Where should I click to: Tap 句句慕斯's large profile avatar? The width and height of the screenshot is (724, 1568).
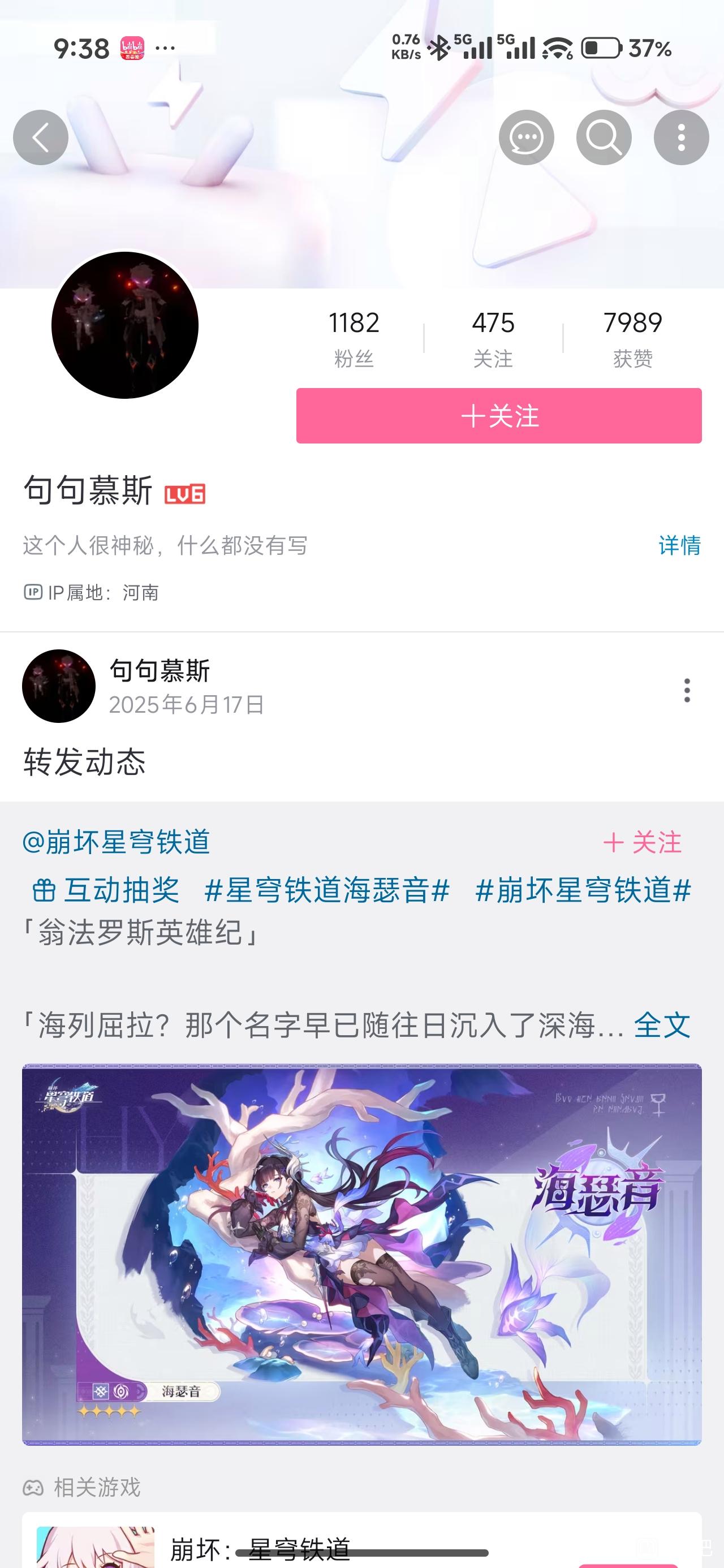[125, 325]
